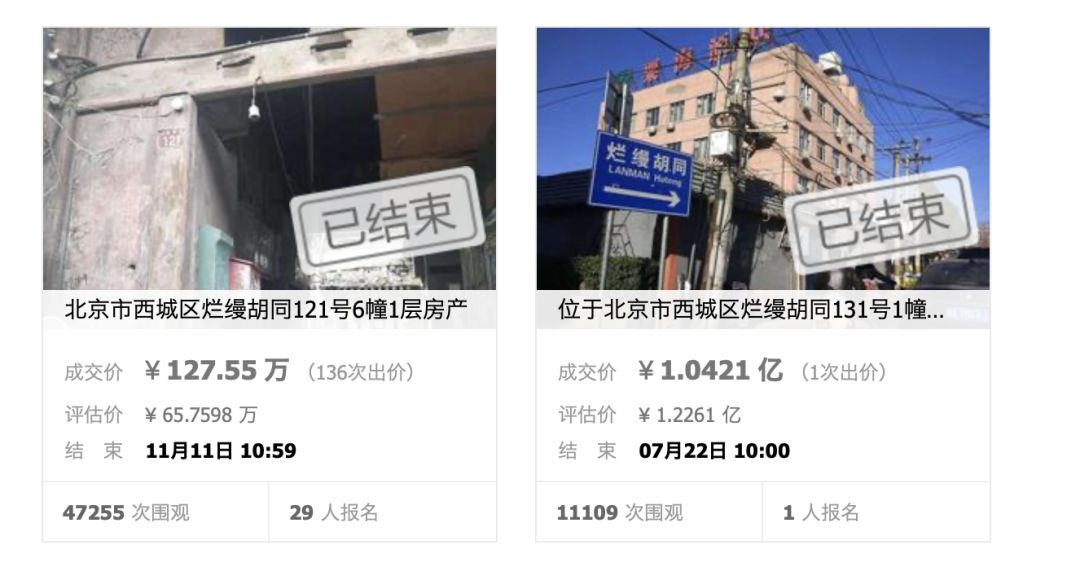Open the 烂缦胡同121号6幢1层房产 auction card
Viewport: 1080px width, 567px height.
tap(266, 310)
